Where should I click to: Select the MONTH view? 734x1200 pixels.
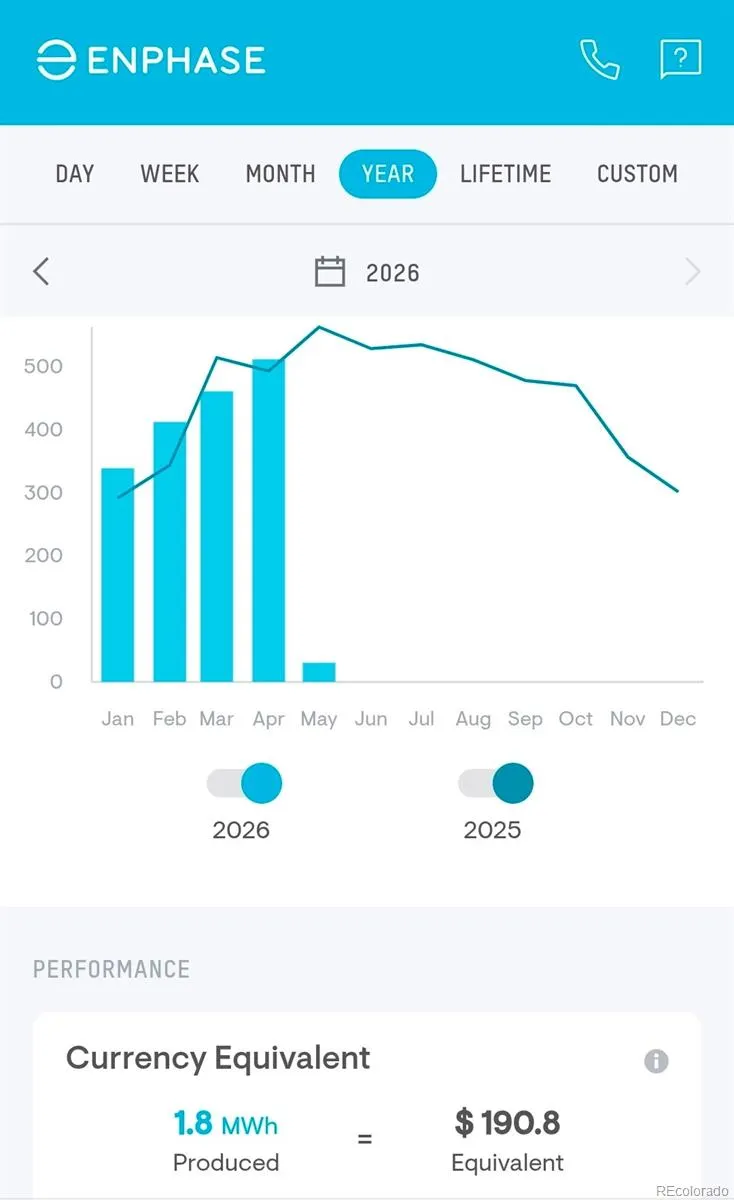[280, 174]
